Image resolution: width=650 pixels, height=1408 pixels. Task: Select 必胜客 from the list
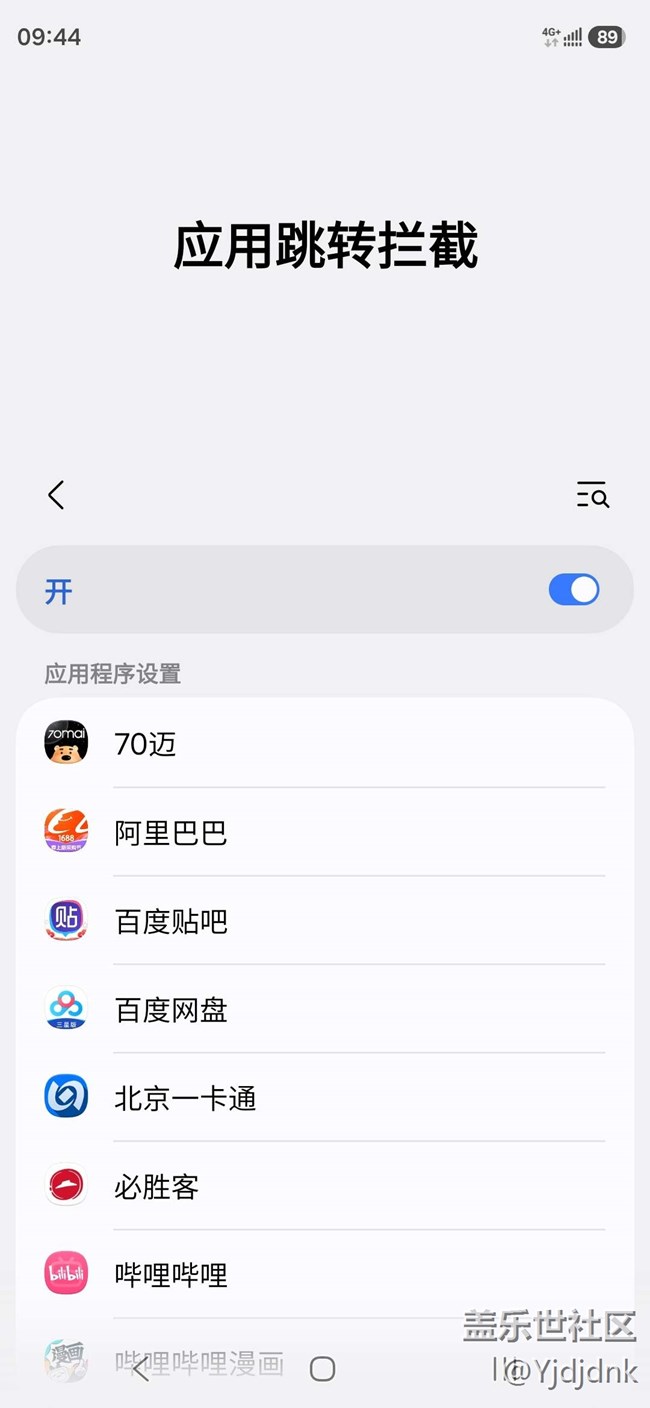tap(324, 1187)
